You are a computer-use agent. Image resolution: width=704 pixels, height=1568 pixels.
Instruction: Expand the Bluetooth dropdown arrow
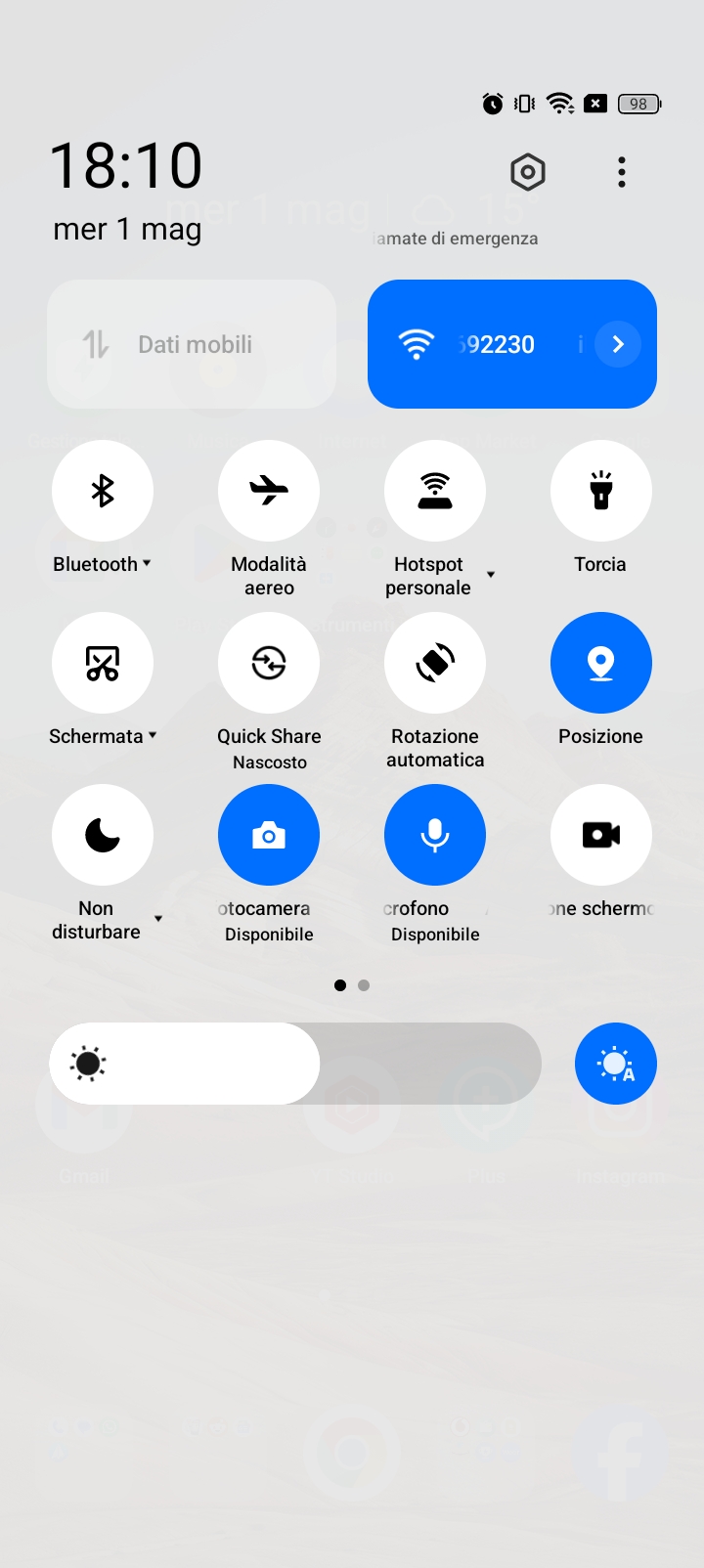(147, 563)
